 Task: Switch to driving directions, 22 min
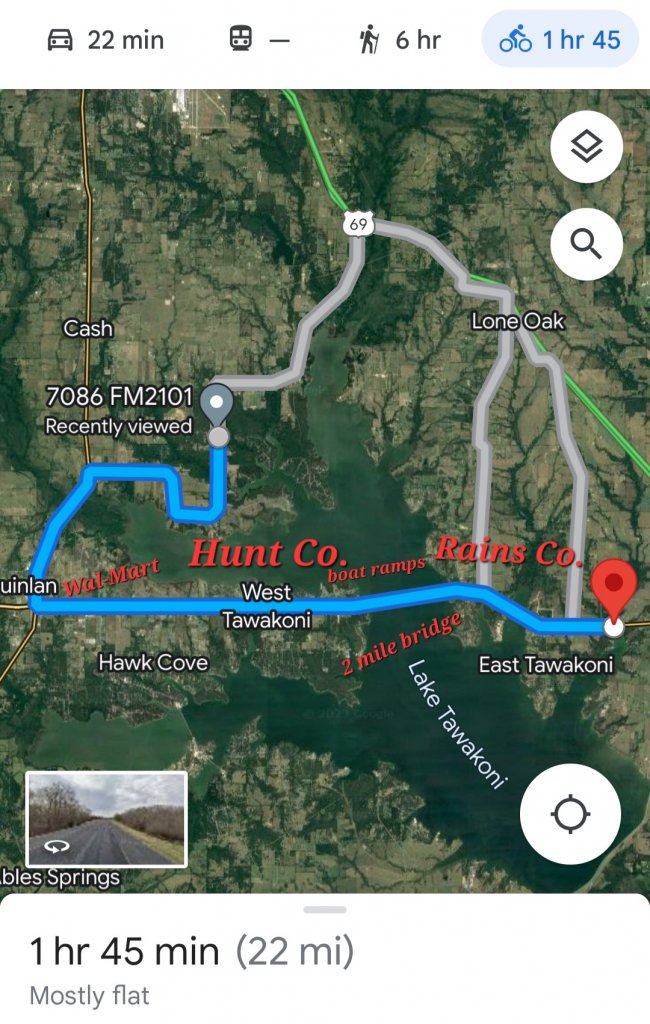(105, 40)
